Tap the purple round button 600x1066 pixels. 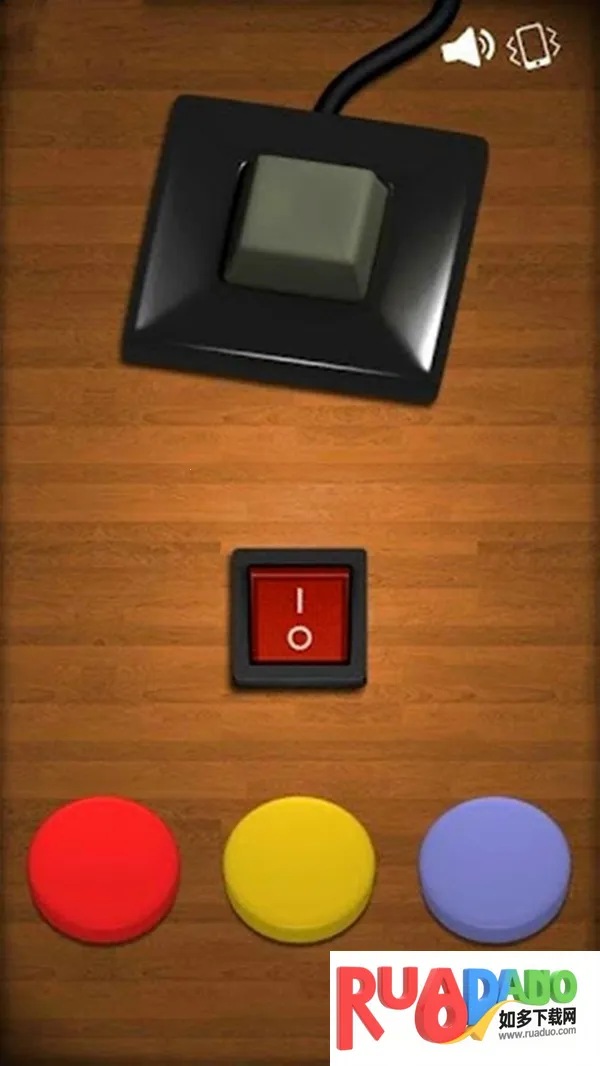click(494, 868)
